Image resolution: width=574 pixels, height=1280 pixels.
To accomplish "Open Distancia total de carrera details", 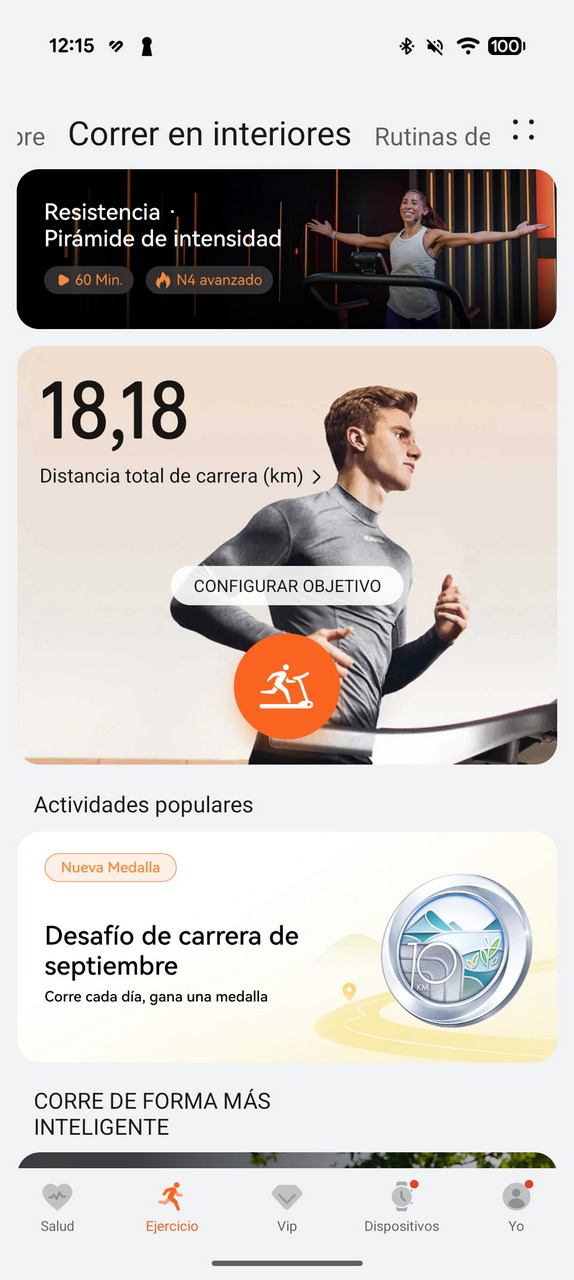I will click(x=180, y=476).
